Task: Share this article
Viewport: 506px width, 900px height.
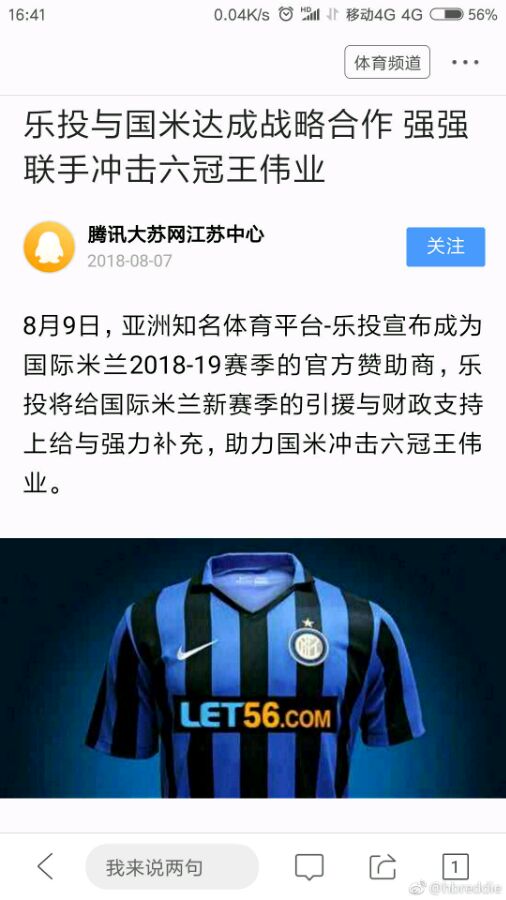Action: [382, 867]
